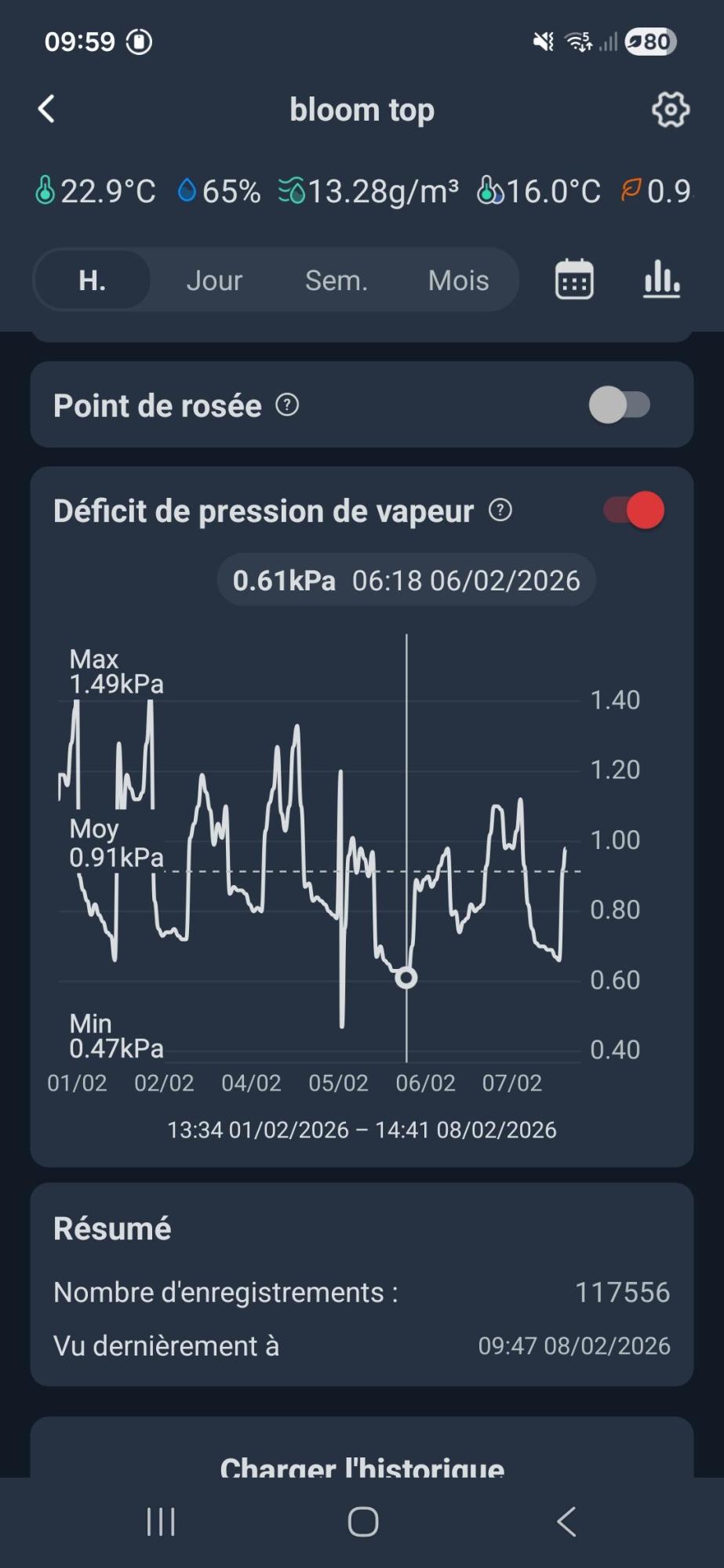Open the recent apps overview
The image size is (724, 1568).
(x=161, y=1522)
